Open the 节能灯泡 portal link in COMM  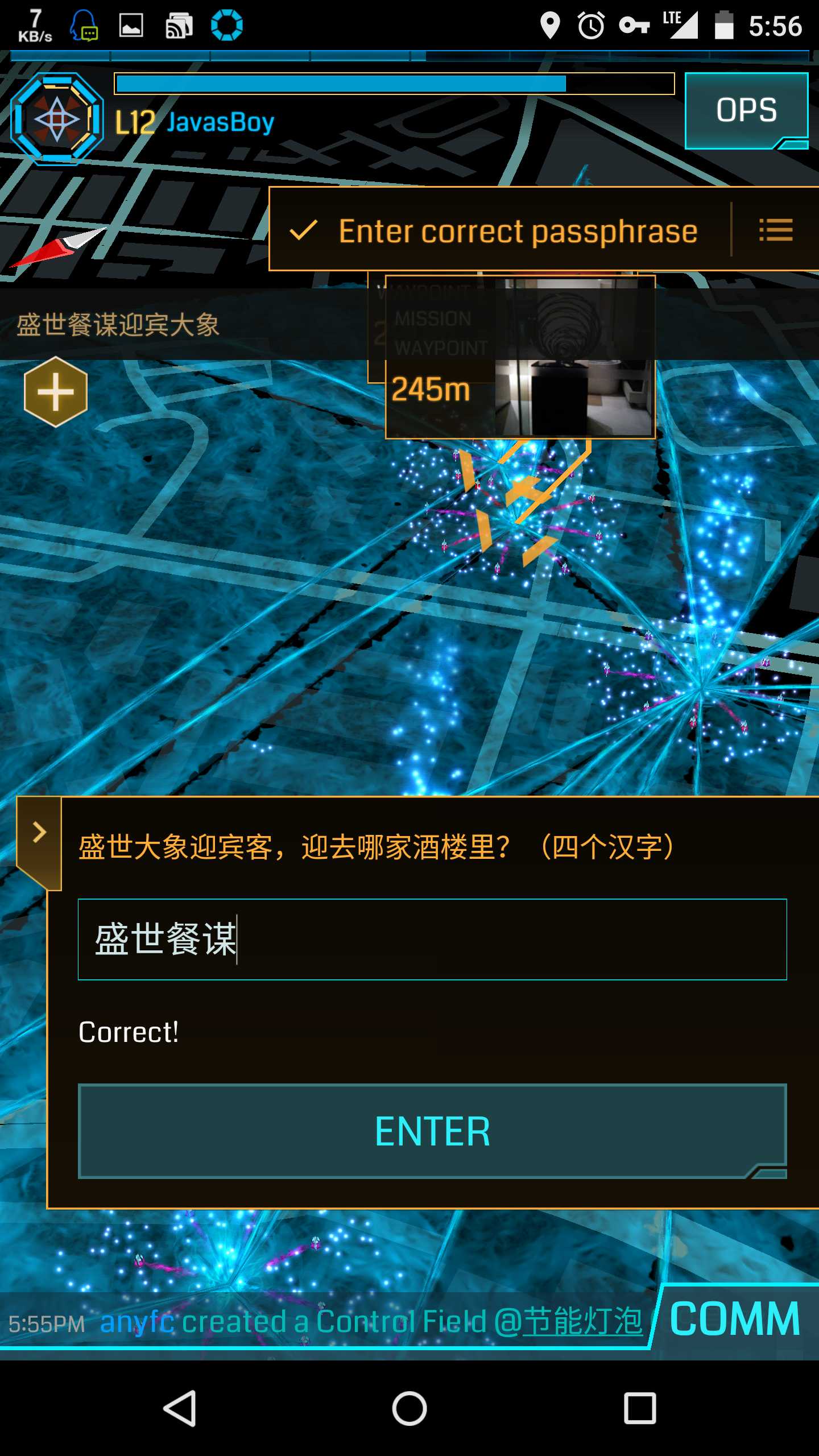coord(569,1322)
